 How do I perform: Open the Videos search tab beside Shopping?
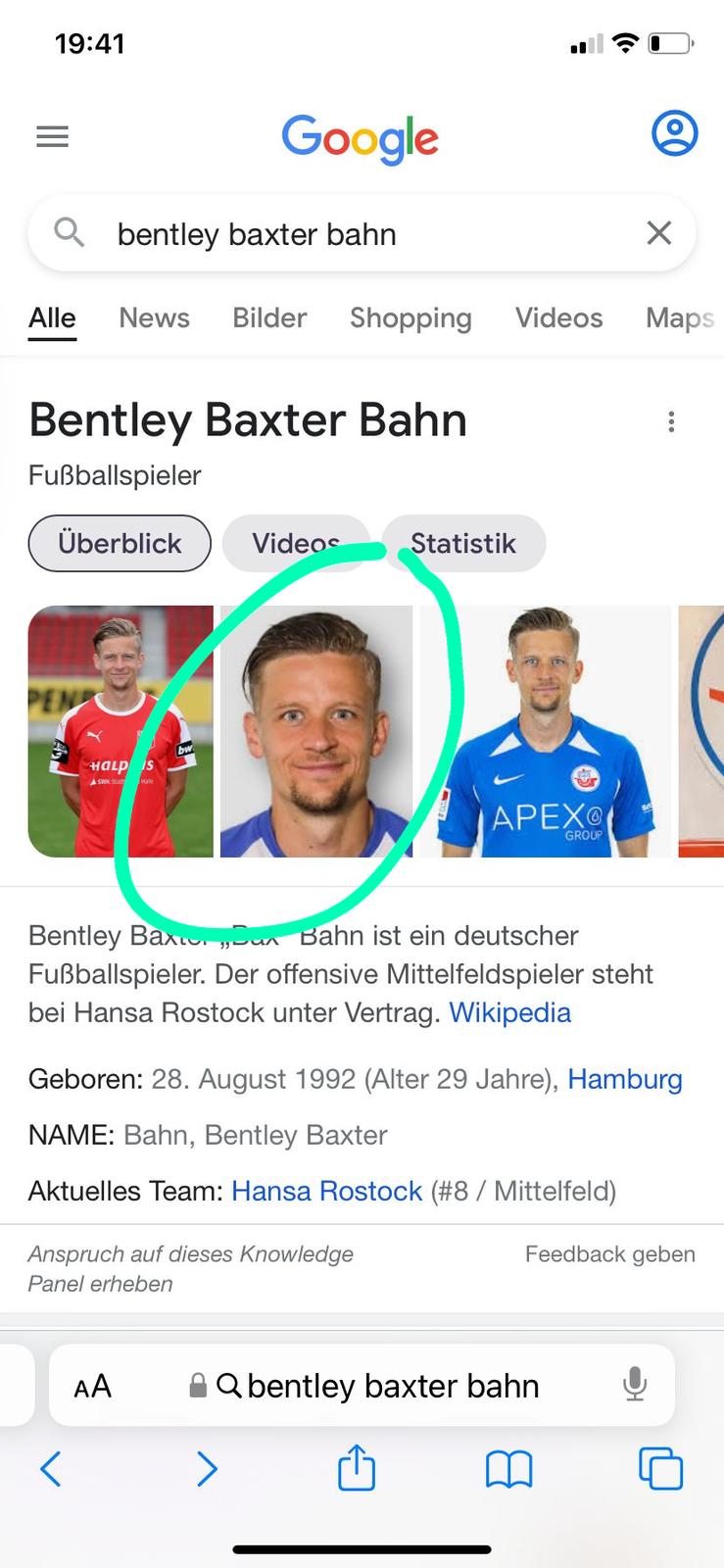[x=558, y=318]
